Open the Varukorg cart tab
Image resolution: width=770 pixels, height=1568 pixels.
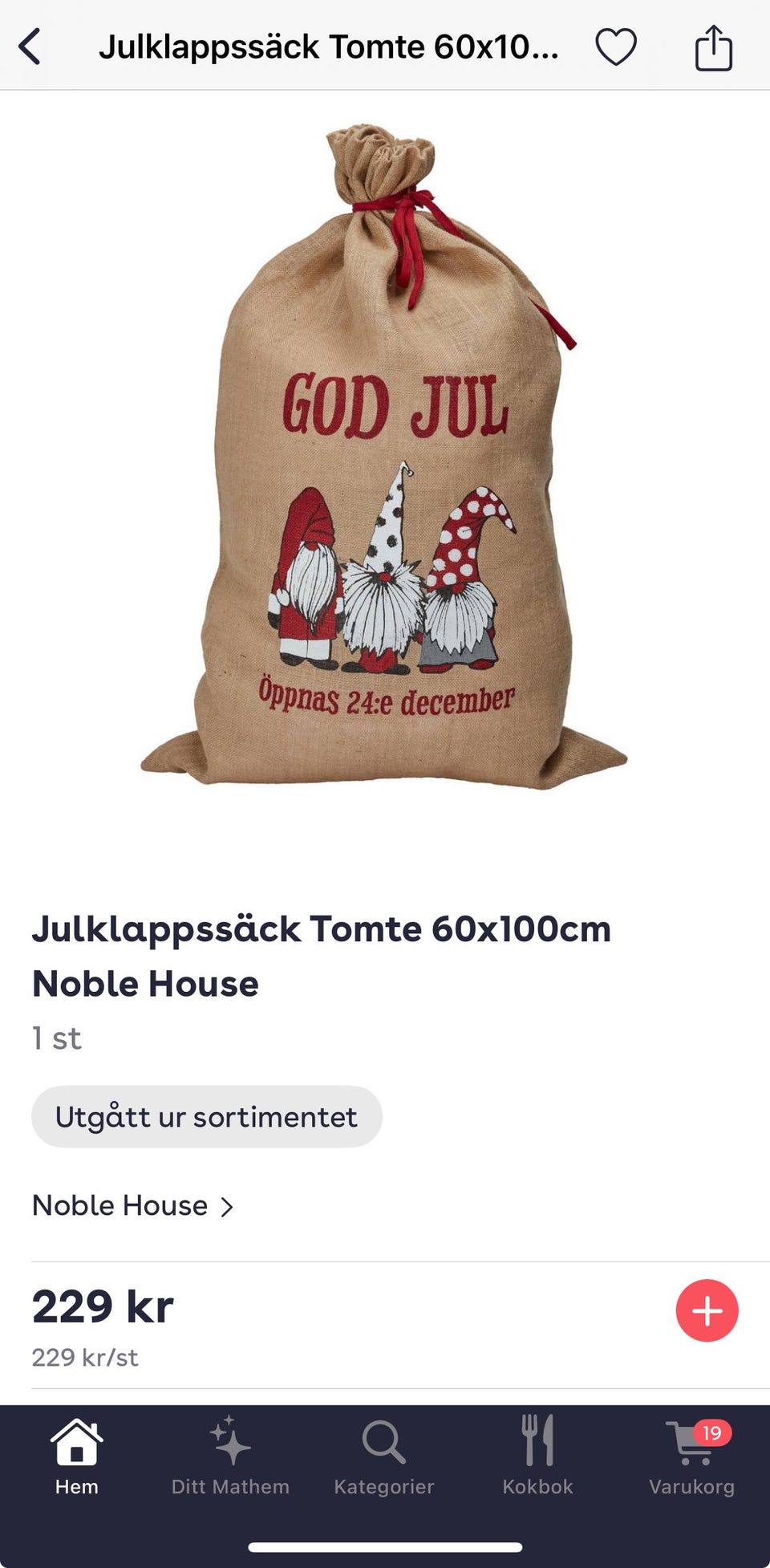pos(691,1456)
